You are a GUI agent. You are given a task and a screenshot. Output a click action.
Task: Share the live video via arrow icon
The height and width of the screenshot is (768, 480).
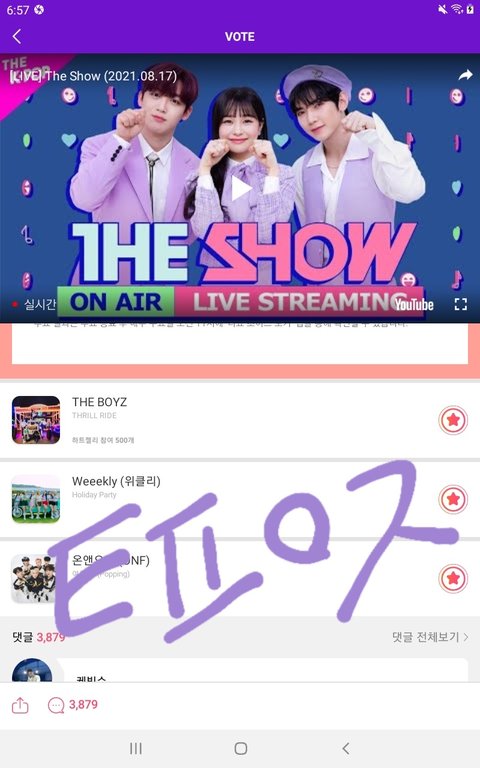point(465,74)
